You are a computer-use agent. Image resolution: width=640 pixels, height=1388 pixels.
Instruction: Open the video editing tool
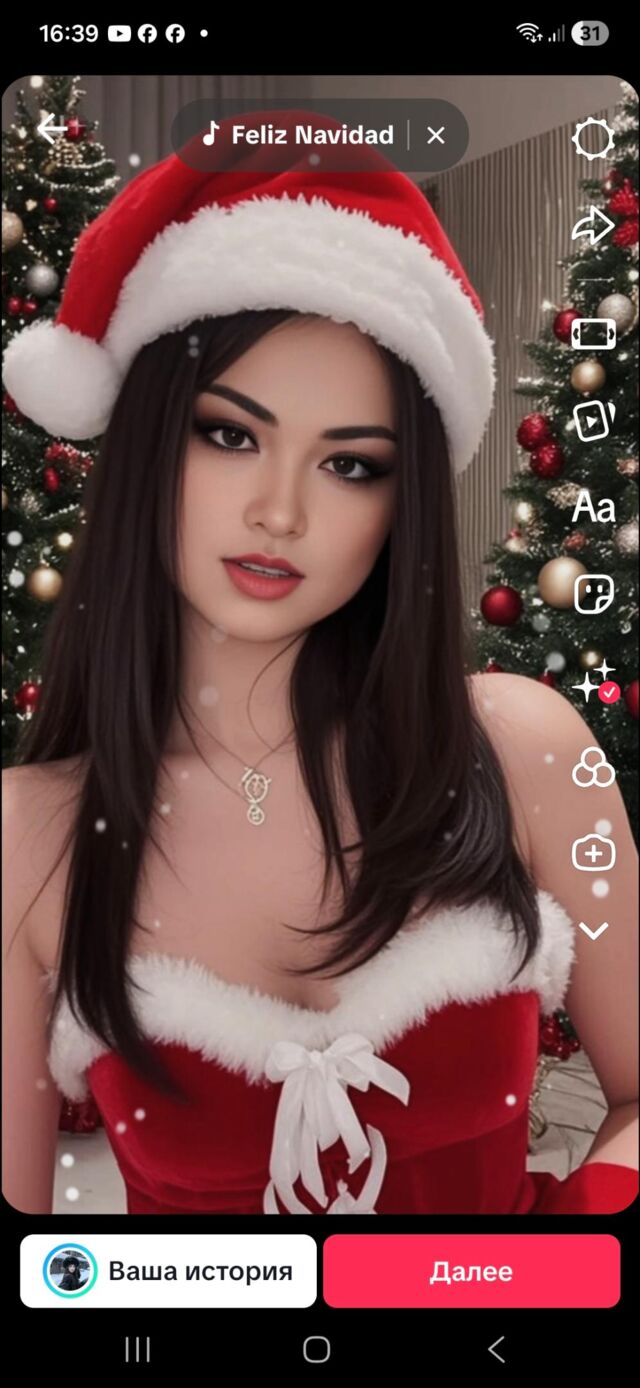pos(593,333)
